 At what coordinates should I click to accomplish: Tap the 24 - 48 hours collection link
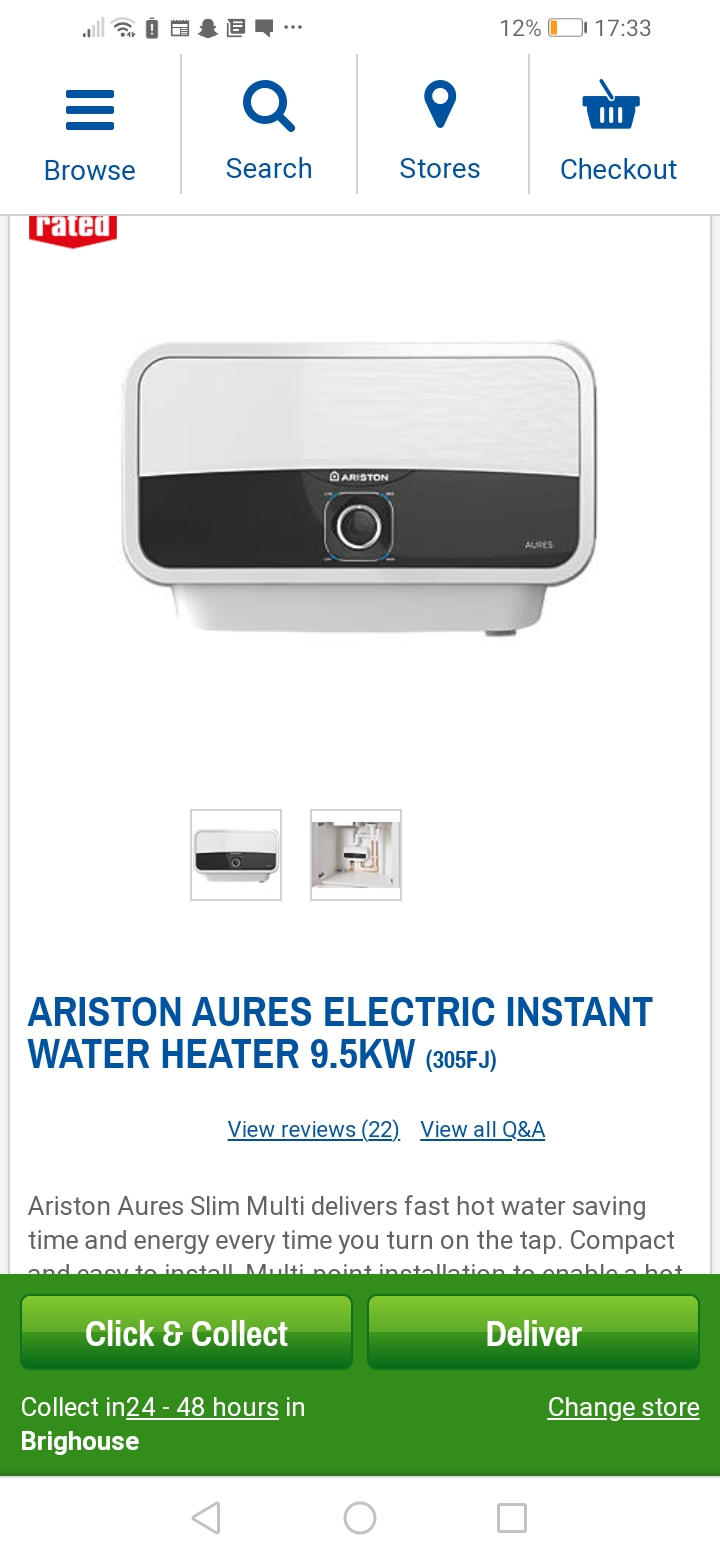tap(202, 1407)
